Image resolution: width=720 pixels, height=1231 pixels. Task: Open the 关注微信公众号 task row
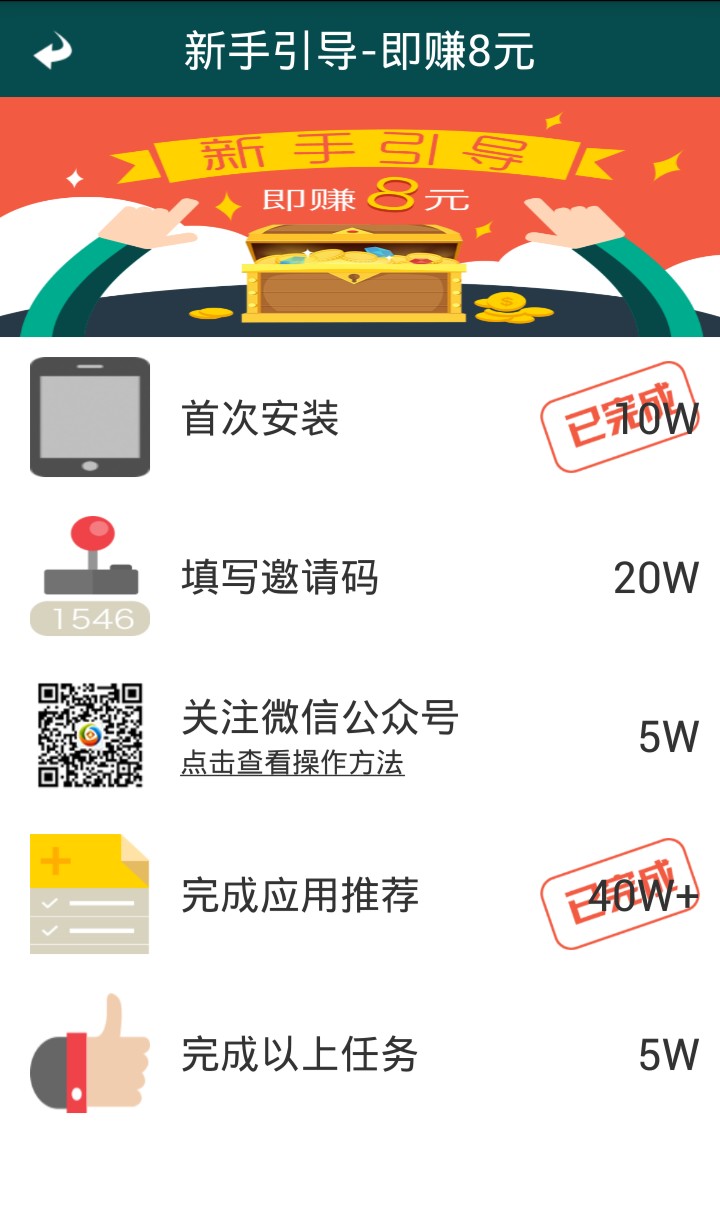pos(360,736)
